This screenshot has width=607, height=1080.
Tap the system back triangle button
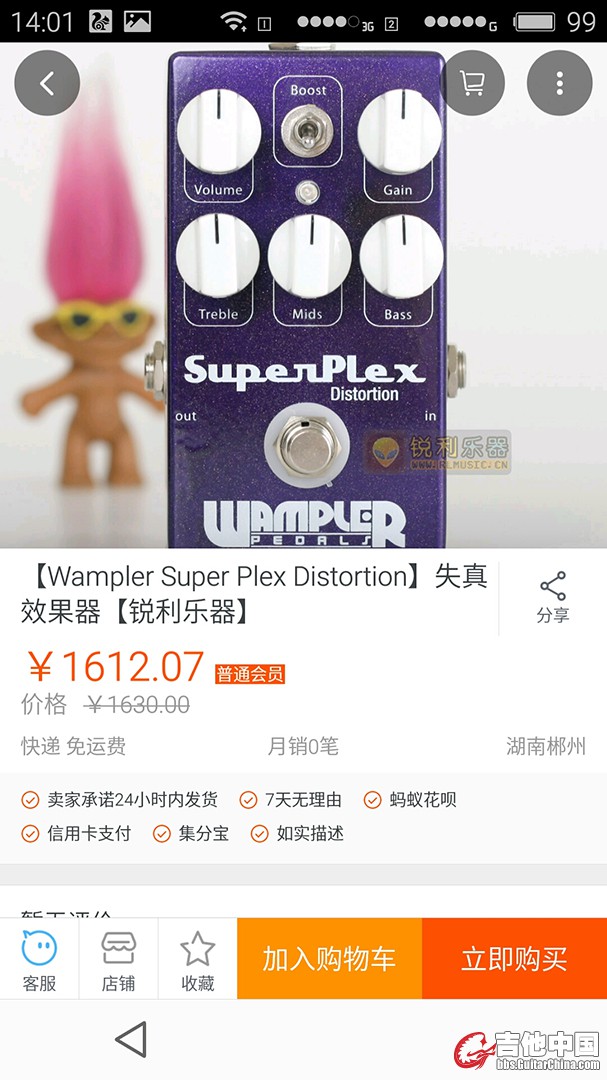[x=131, y=1040]
